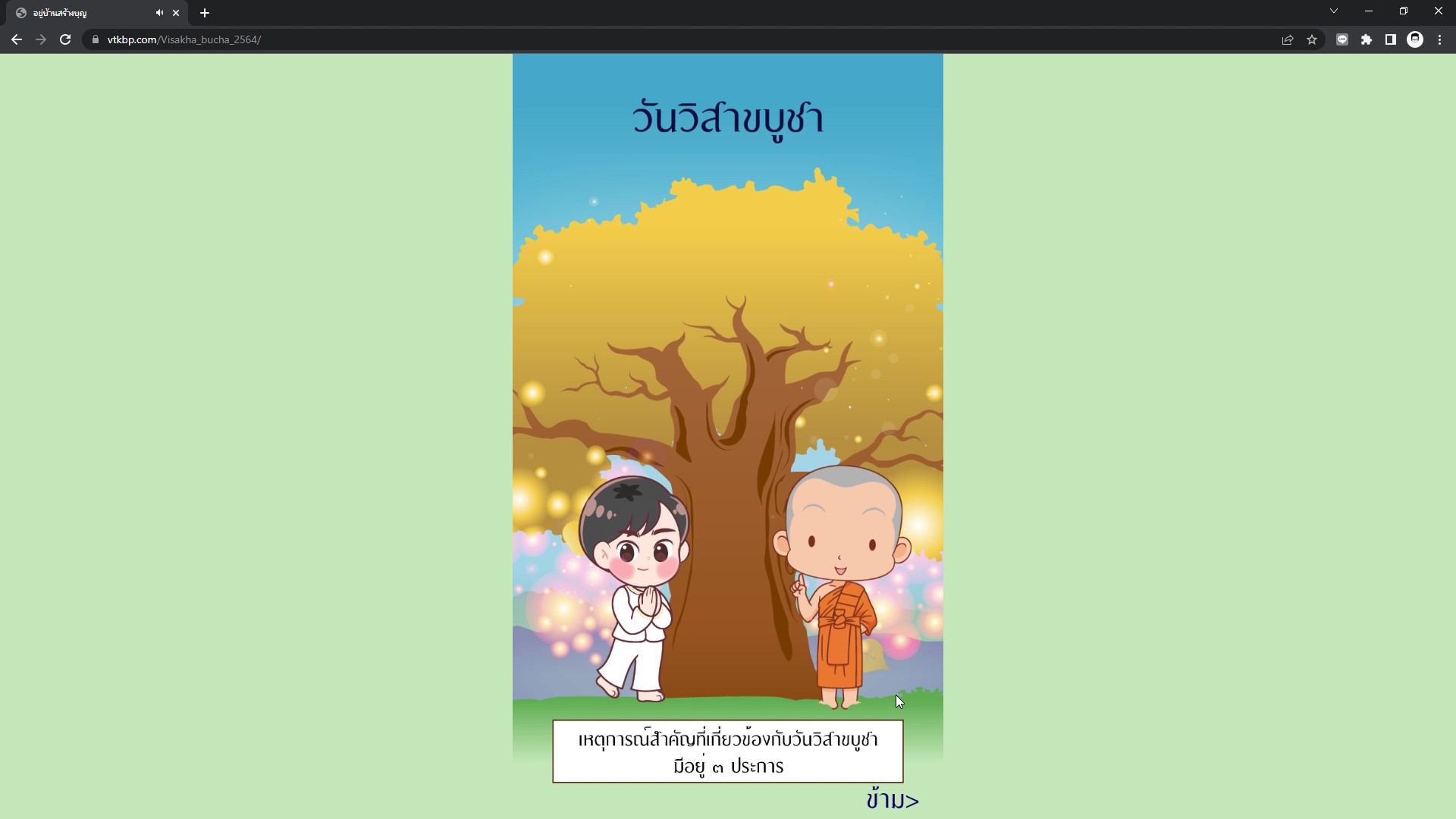Reload the current page

click(x=65, y=39)
